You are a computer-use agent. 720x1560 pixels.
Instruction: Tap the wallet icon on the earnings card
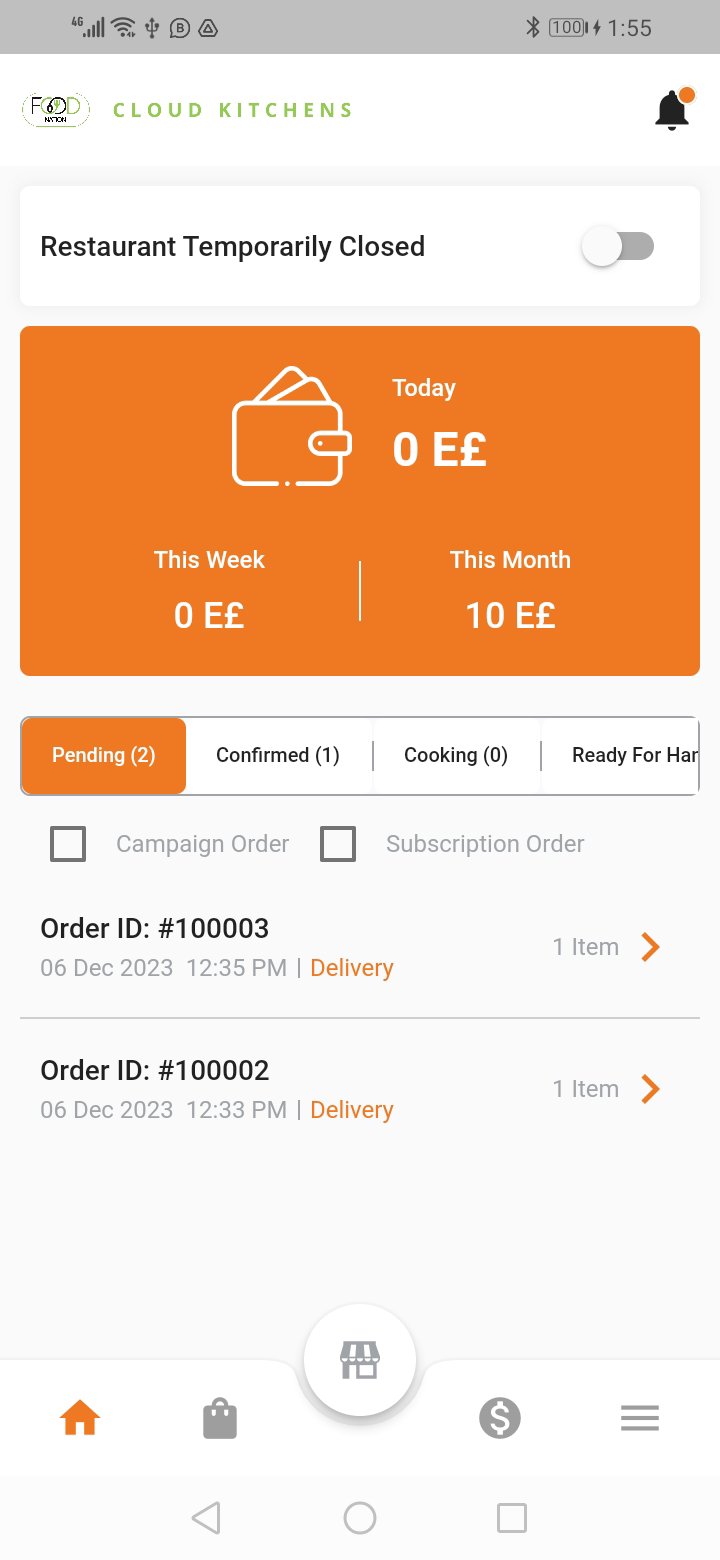290,430
